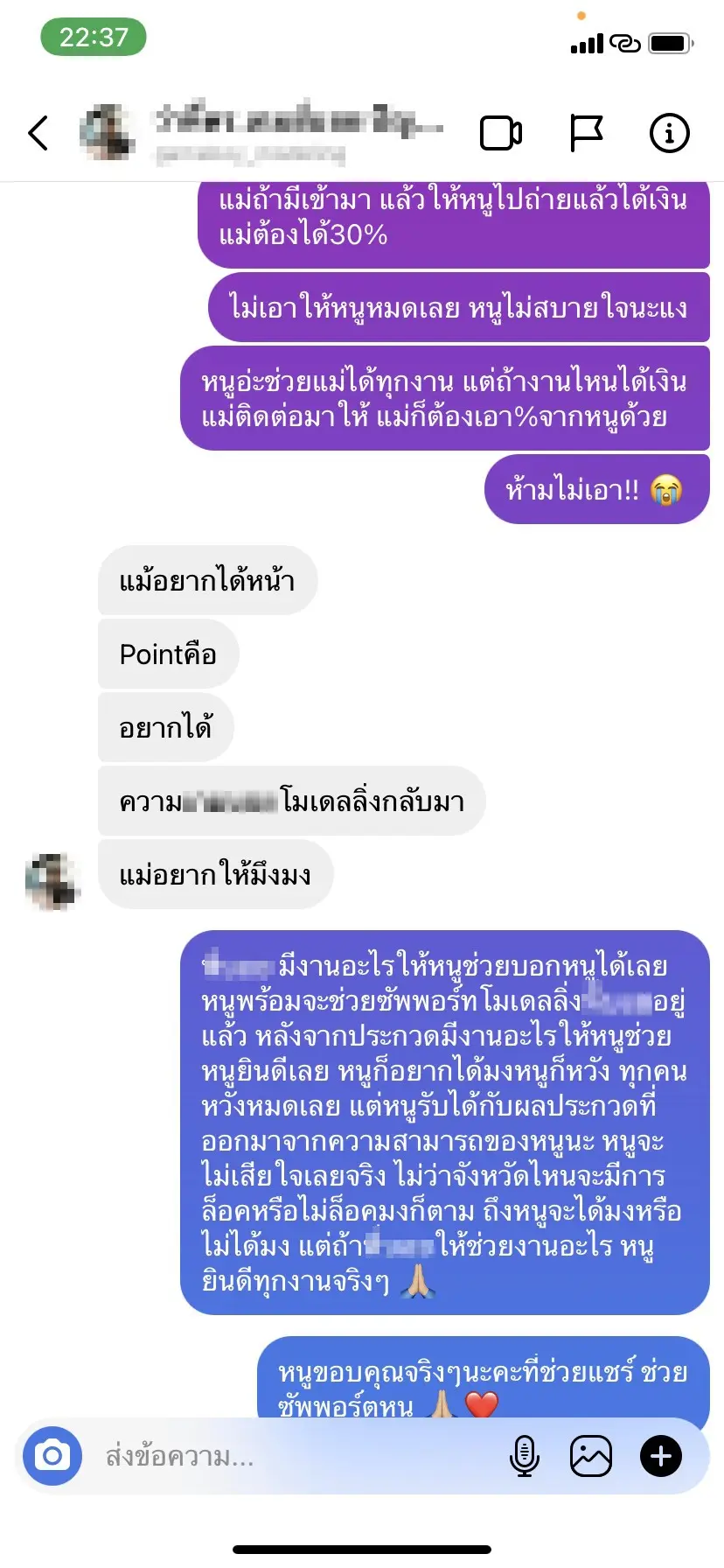
Task: Open more attachment options plus button
Action: pyautogui.click(x=661, y=1456)
